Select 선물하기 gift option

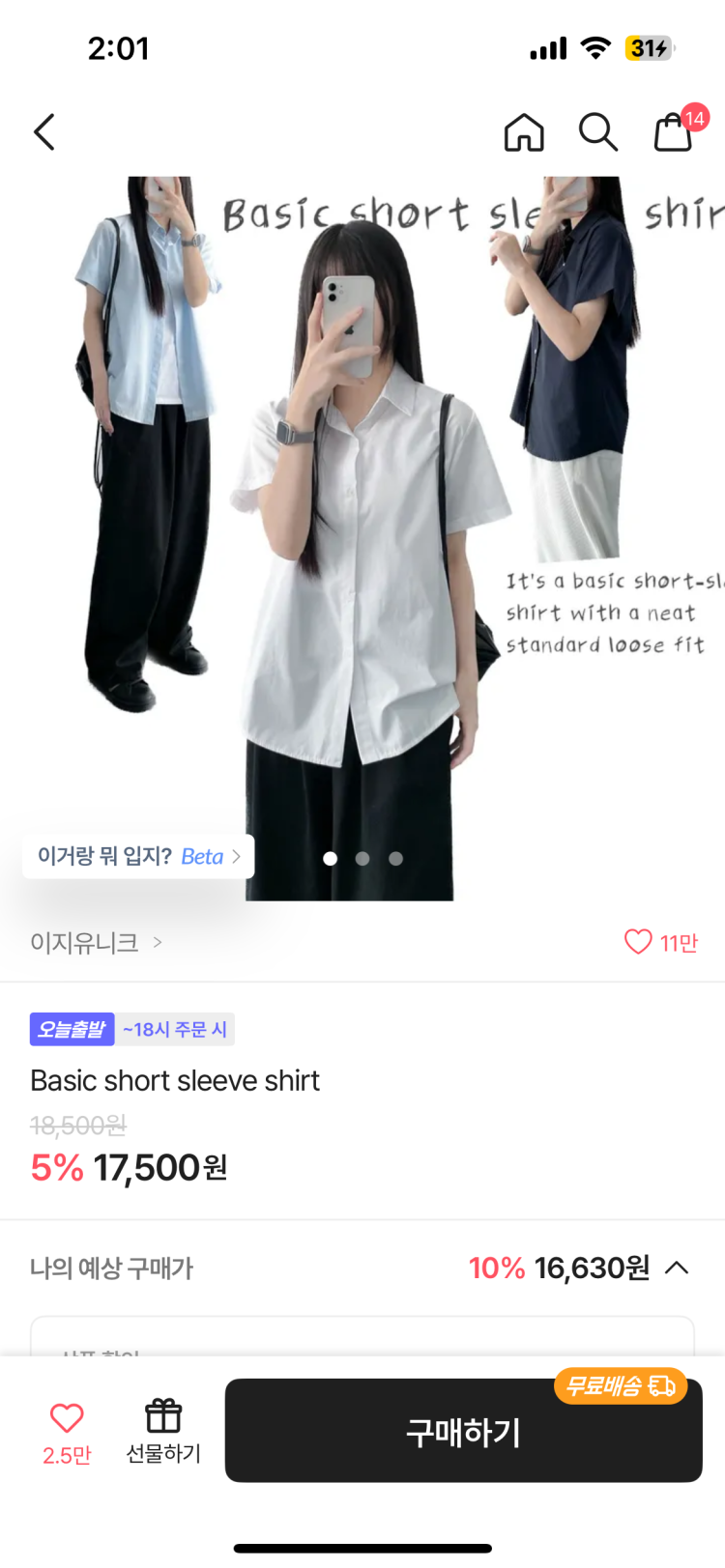163,1432
